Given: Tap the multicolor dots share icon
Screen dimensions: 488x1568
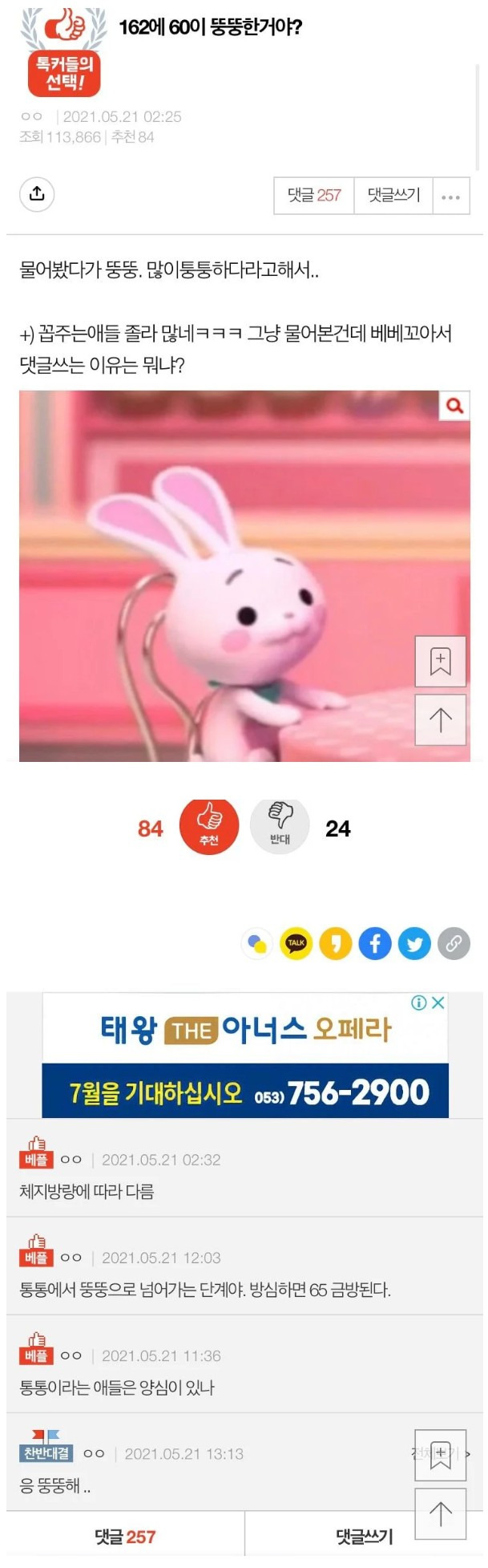Looking at the screenshot, I should (257, 943).
